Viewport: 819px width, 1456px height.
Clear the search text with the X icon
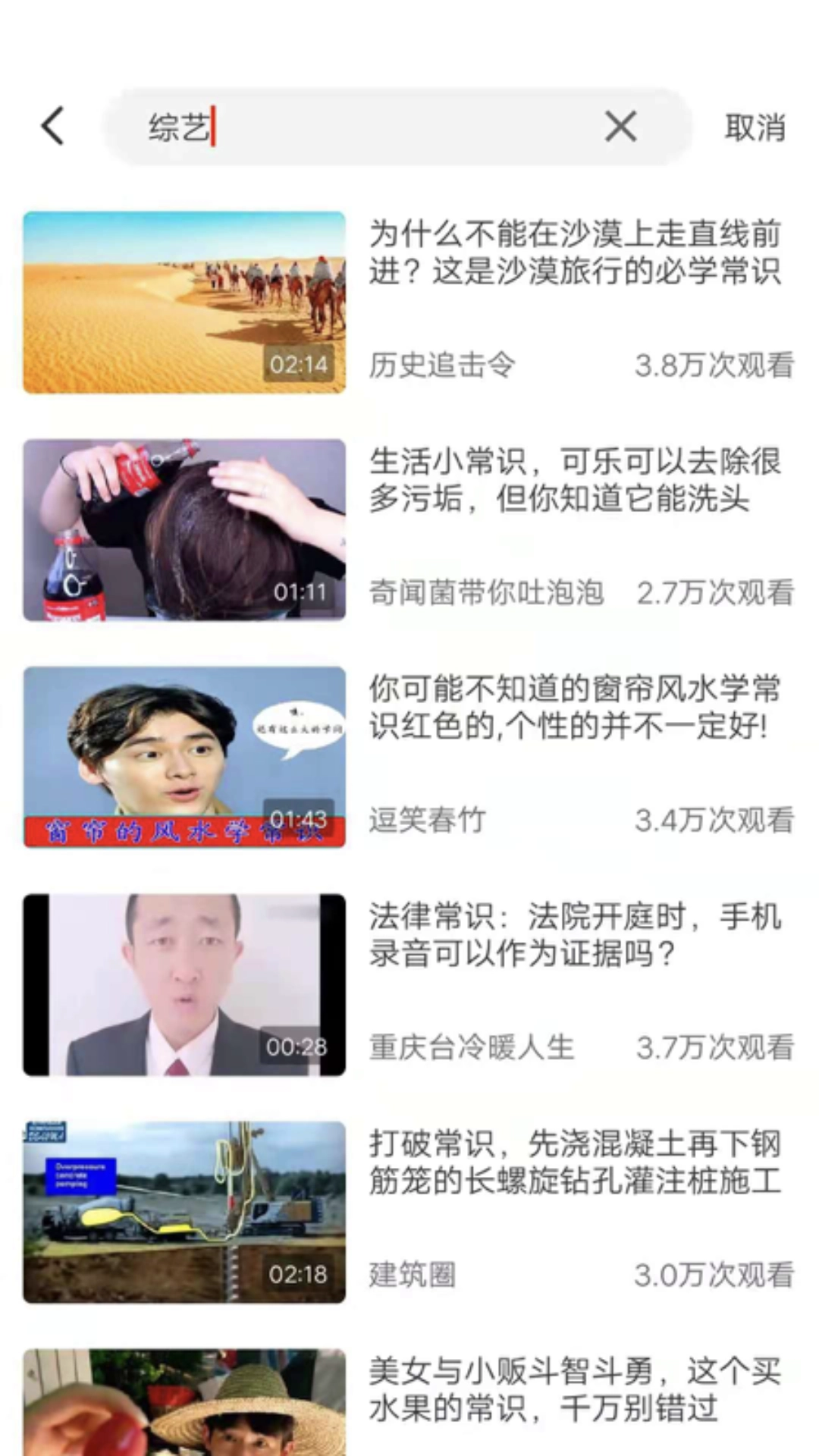[x=620, y=126]
